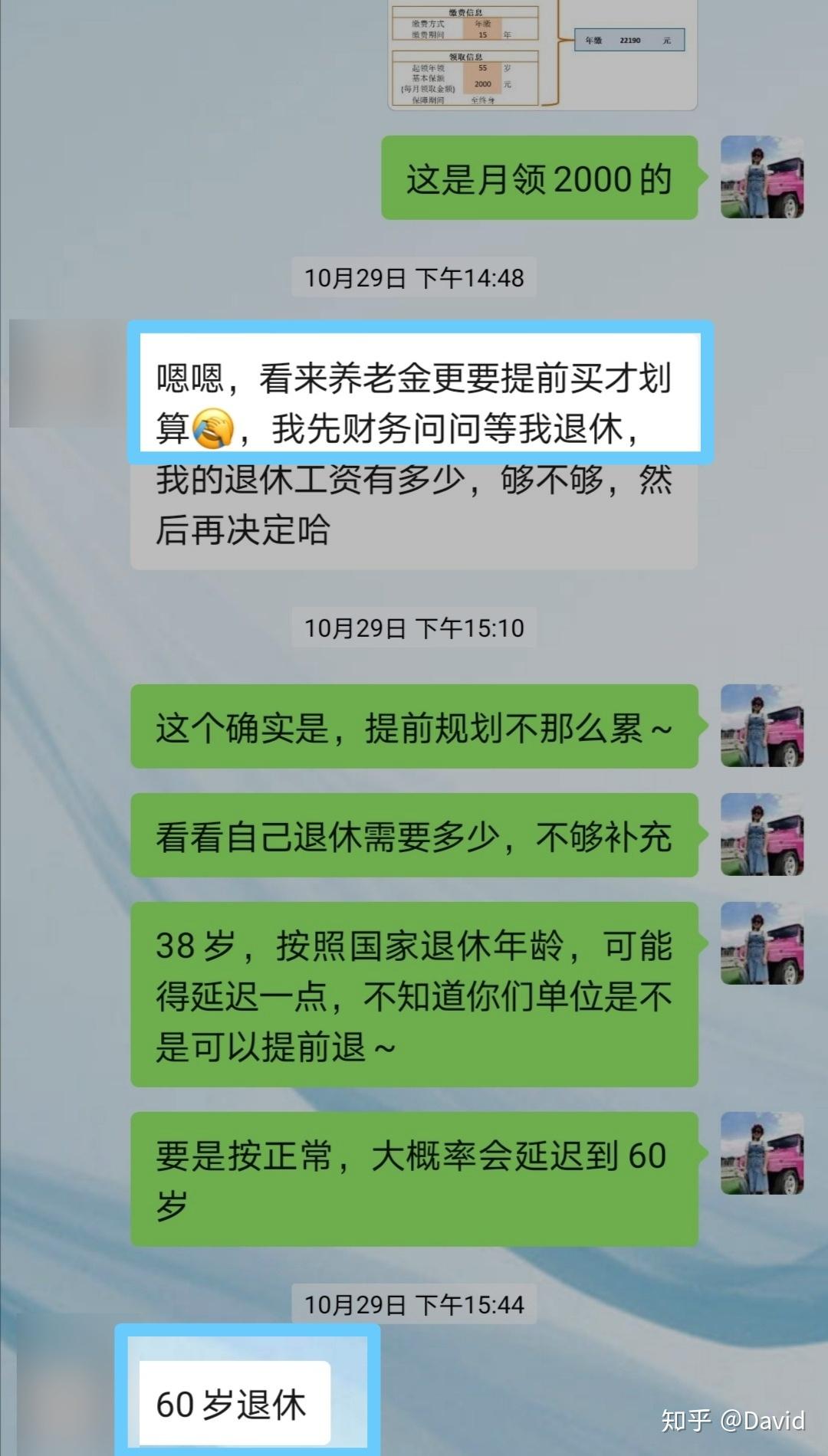Open avatar beside "38岁，按照国家退休年龄" message
Screen dimensions: 828x1456
point(762,943)
